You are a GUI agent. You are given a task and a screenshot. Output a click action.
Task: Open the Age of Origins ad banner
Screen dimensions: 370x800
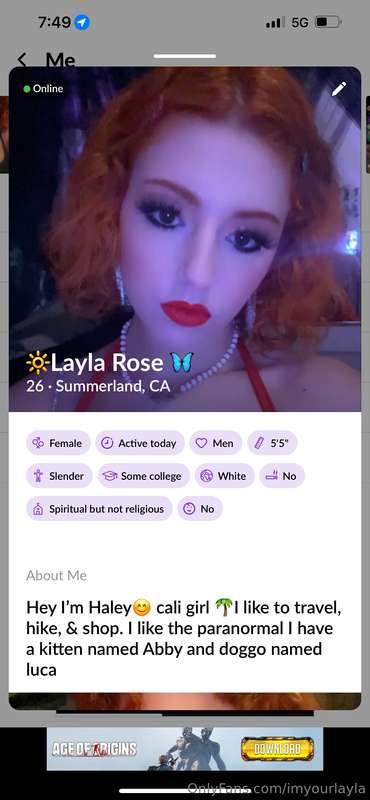pyautogui.click(x=185, y=748)
